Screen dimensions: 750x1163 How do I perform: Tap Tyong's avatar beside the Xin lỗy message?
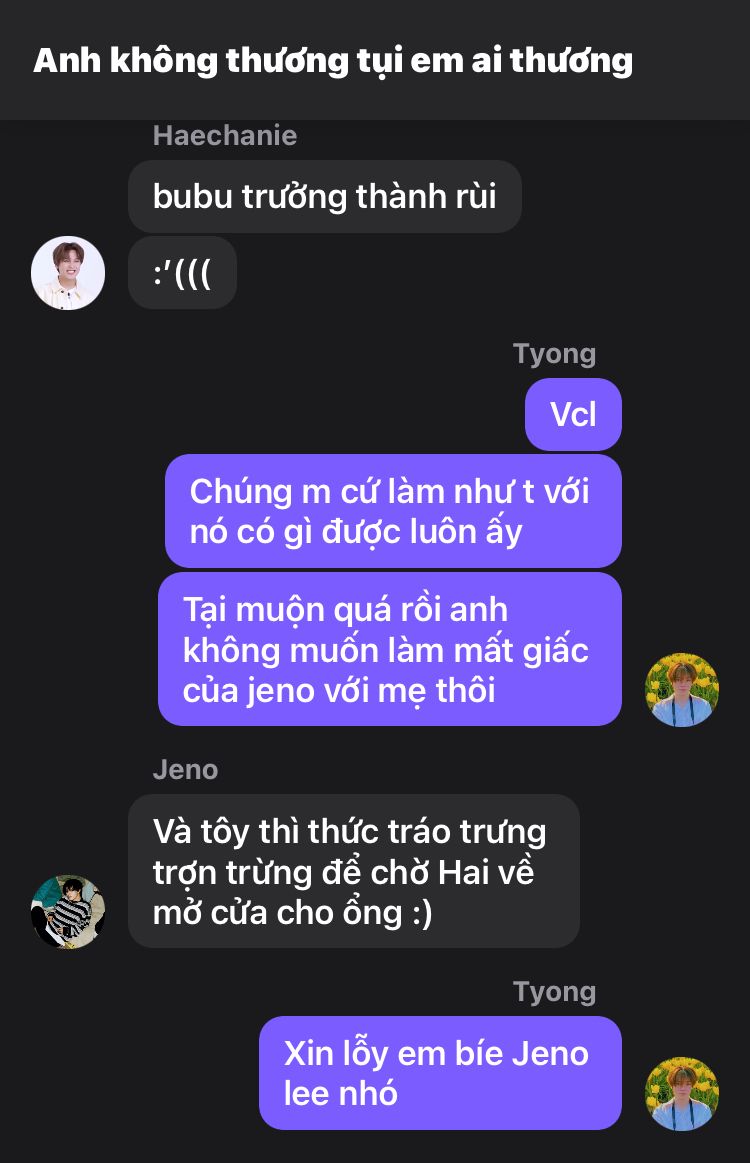[x=682, y=1093]
